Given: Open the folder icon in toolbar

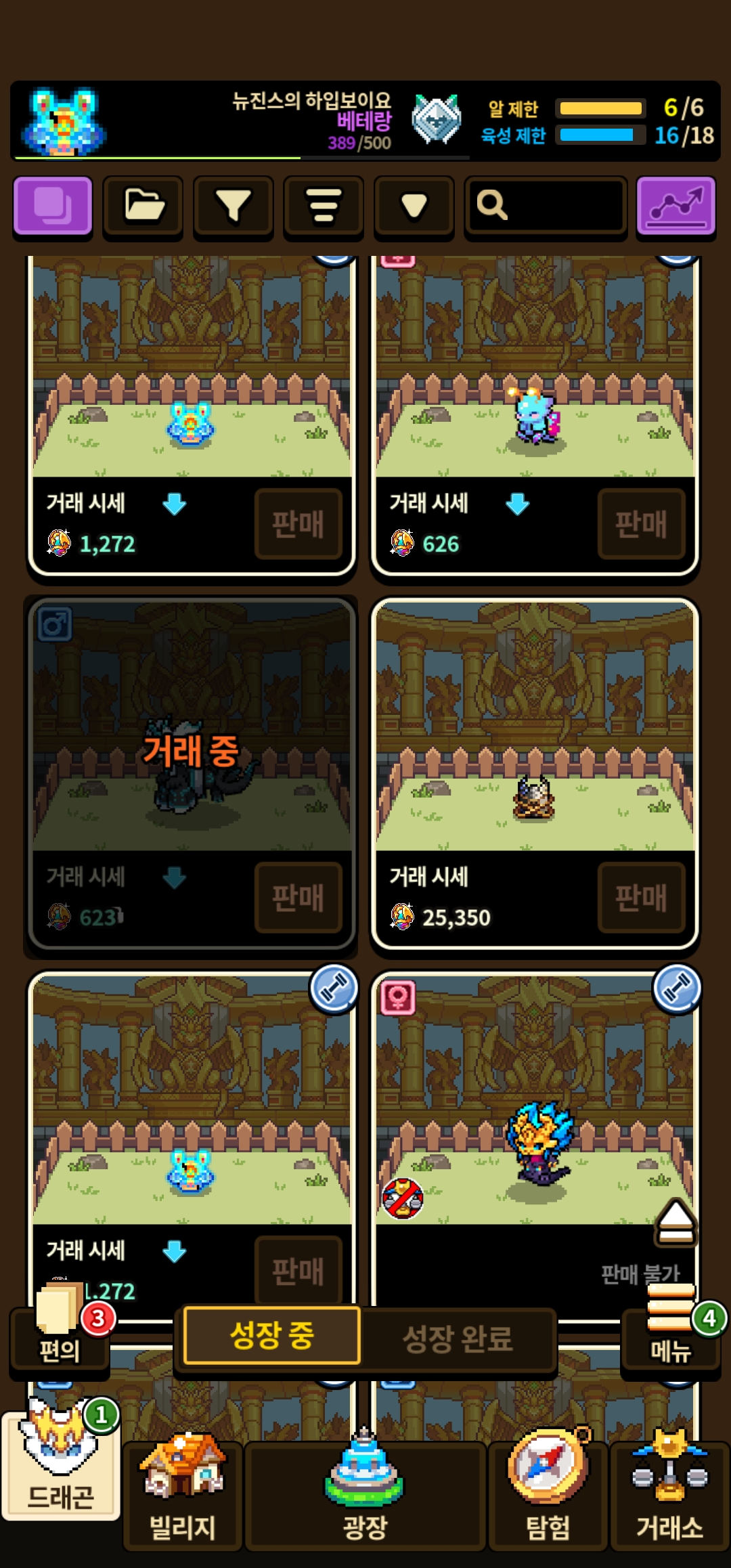Looking at the screenshot, I should pos(143,206).
